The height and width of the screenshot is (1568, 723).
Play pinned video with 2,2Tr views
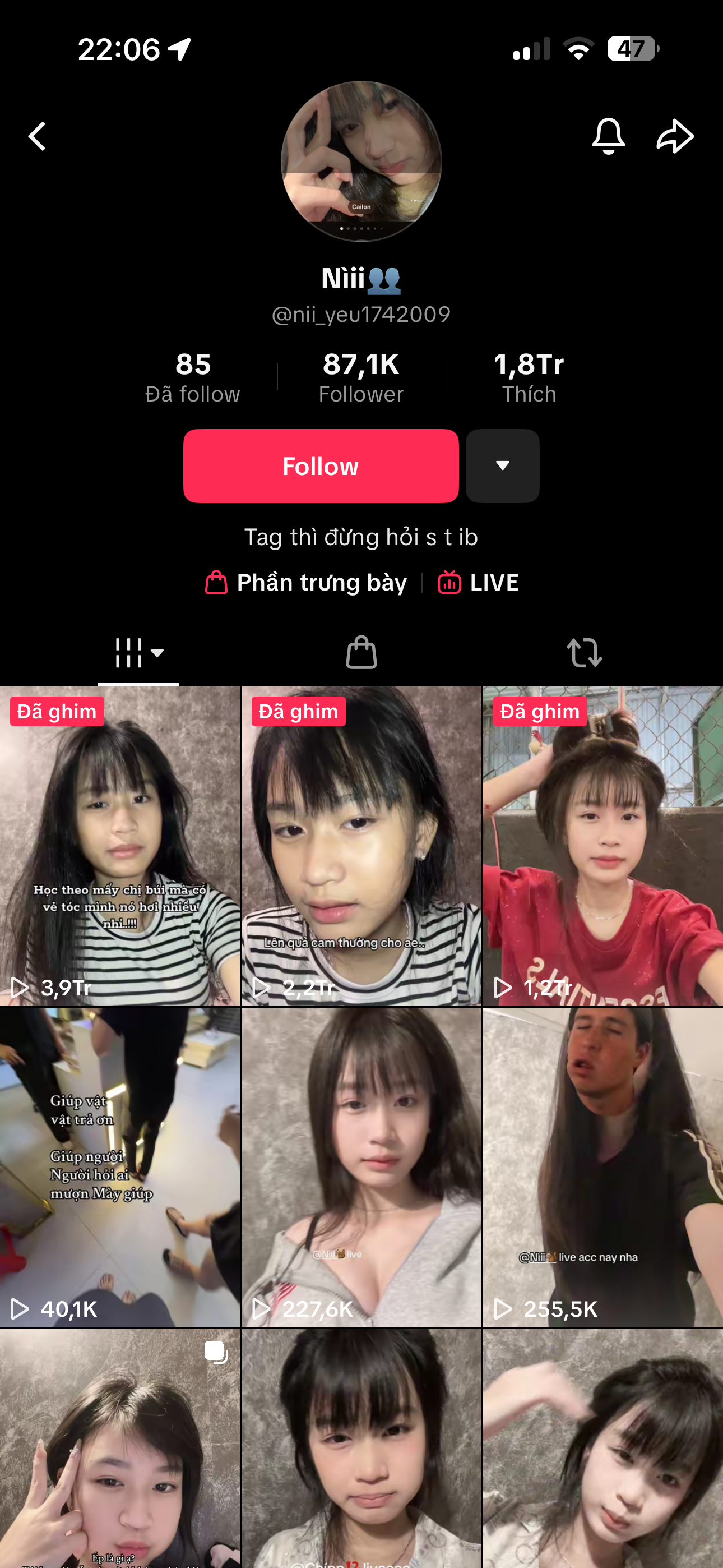361,846
